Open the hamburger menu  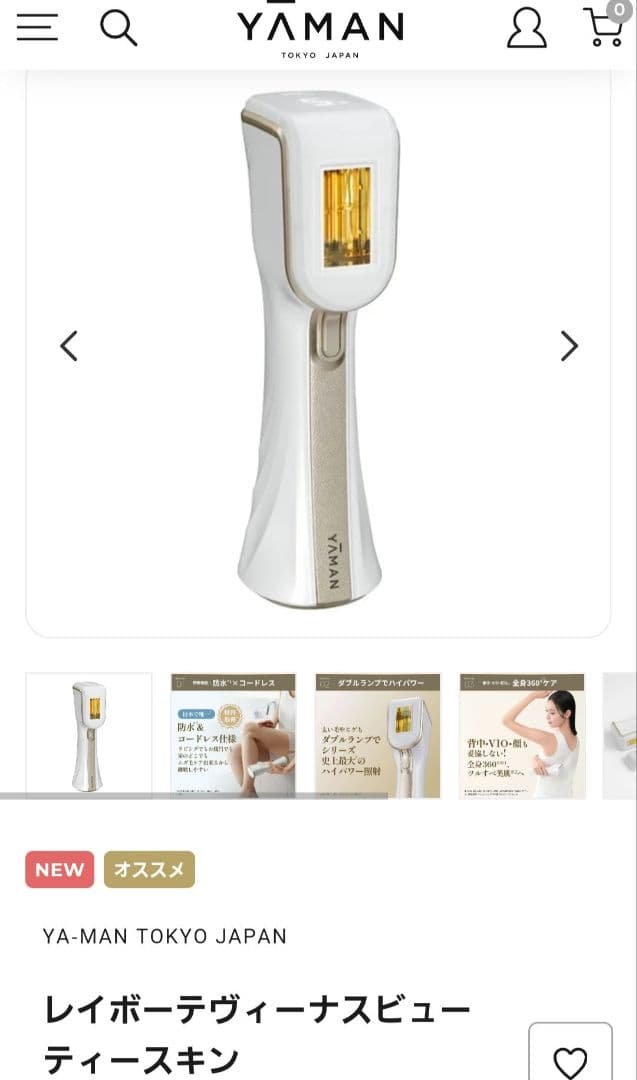point(37,28)
